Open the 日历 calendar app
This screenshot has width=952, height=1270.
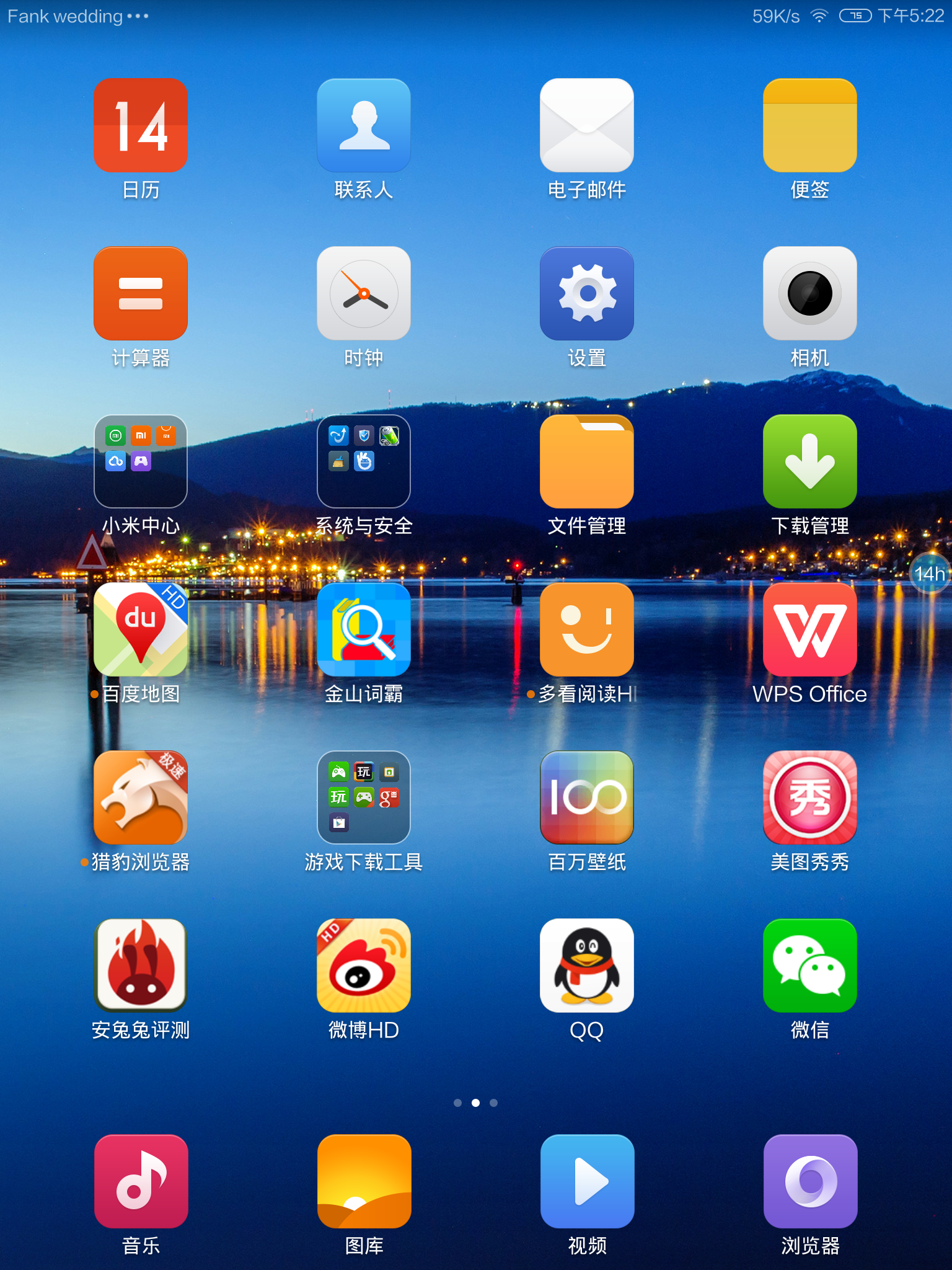pyautogui.click(x=141, y=125)
